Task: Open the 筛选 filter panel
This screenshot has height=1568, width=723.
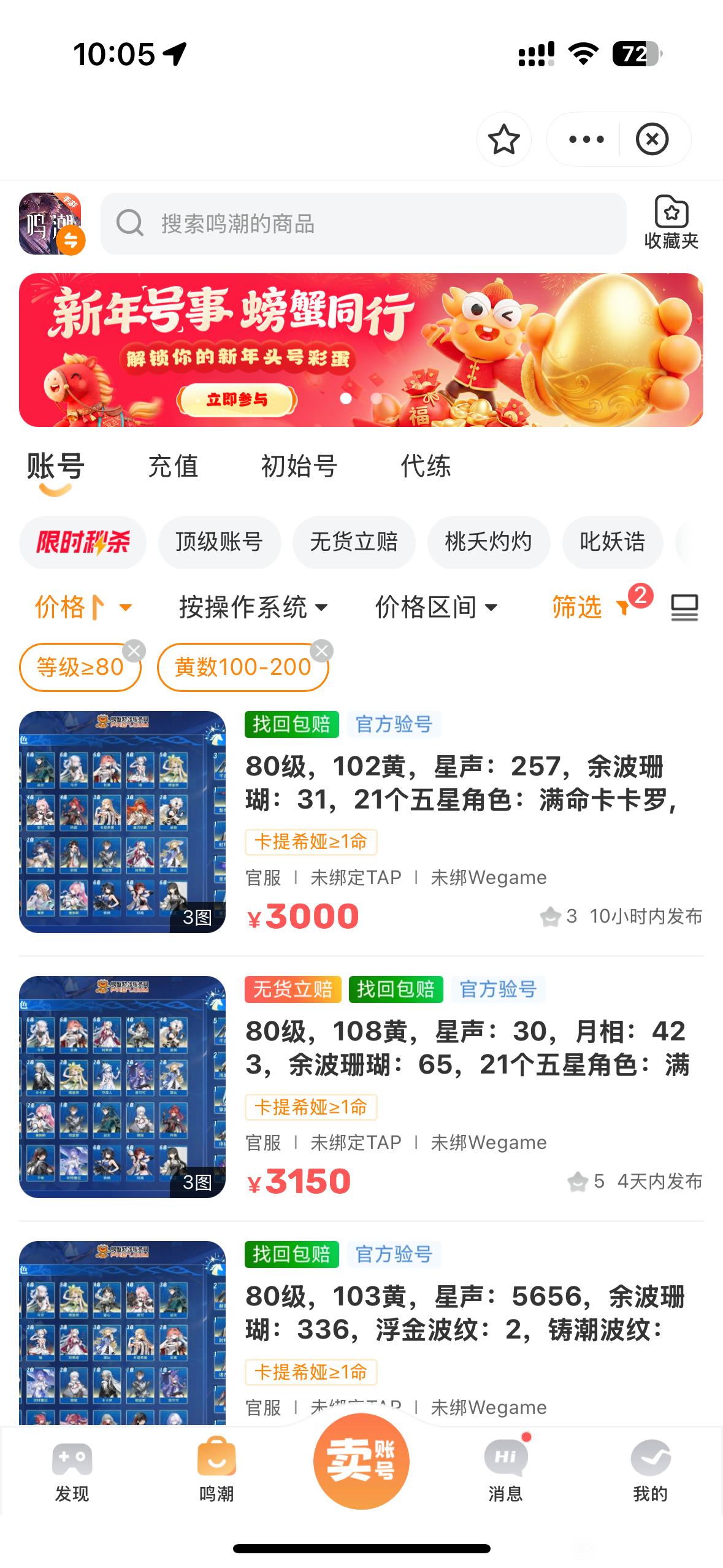Action: coord(587,608)
